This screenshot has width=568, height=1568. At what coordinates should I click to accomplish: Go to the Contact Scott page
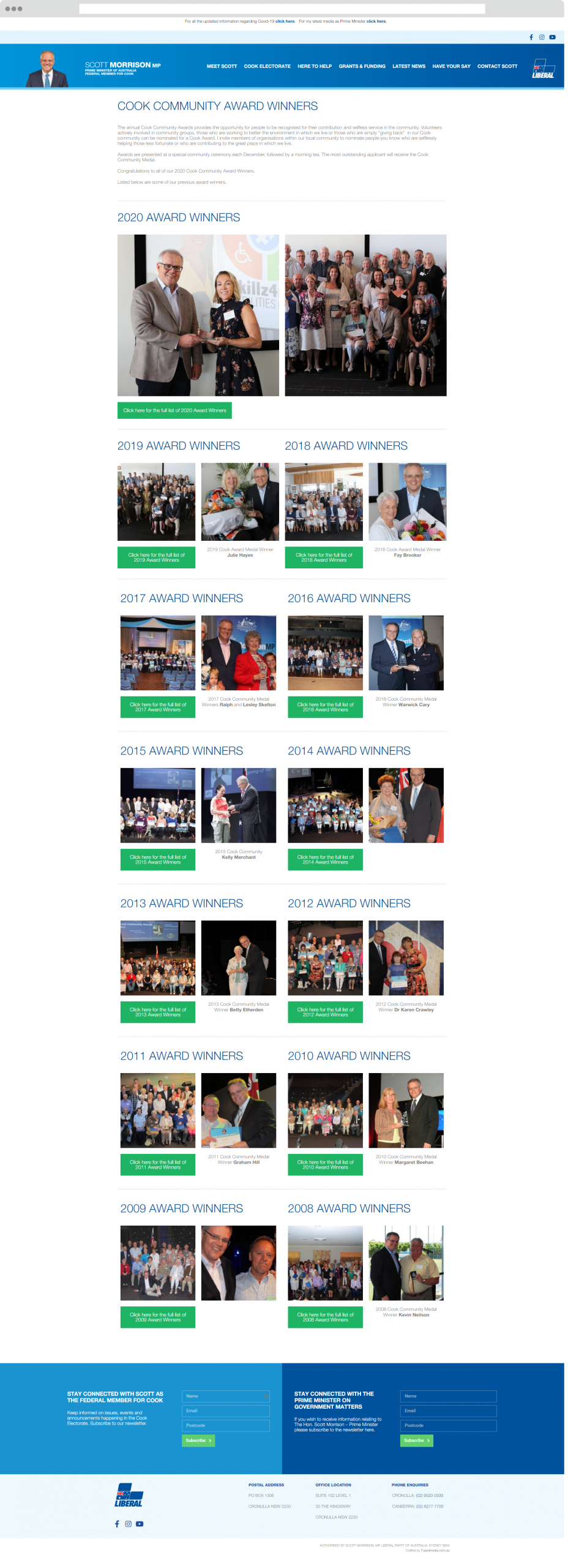(497, 66)
